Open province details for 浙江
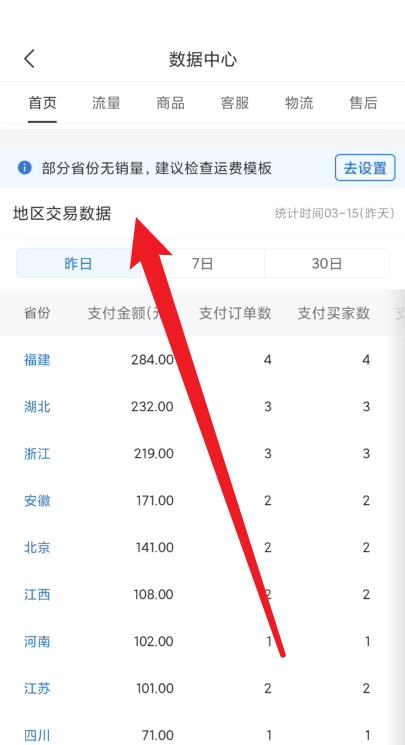 click(37, 454)
